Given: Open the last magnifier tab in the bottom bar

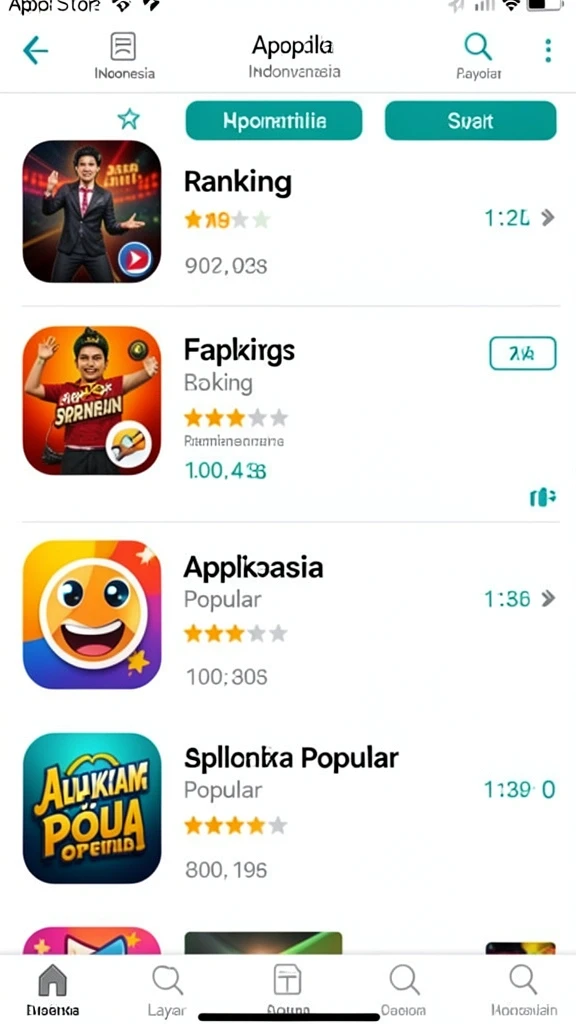Looking at the screenshot, I should click(523, 990).
